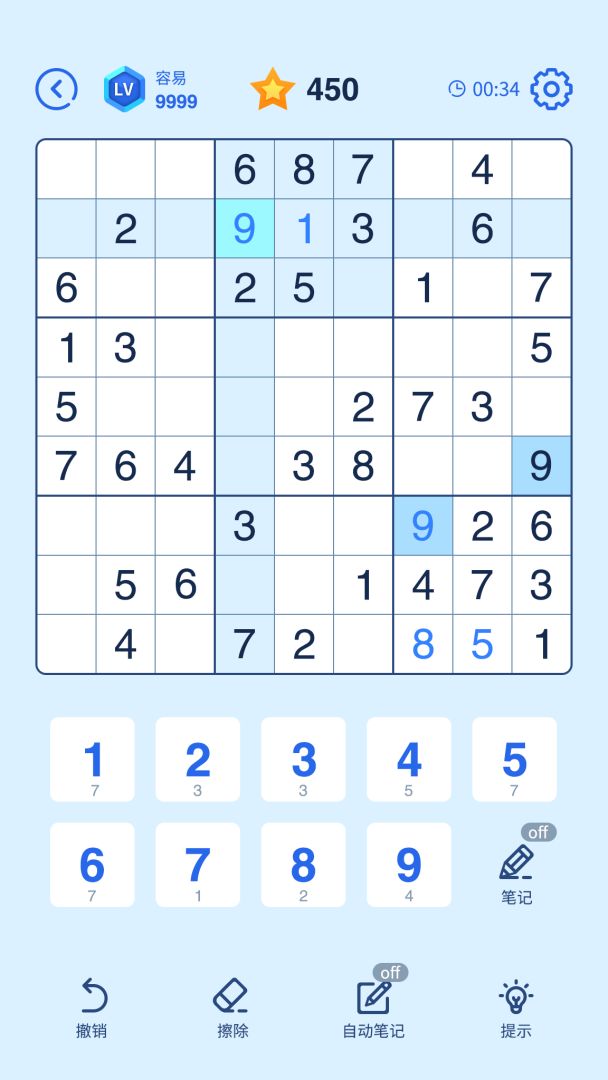Enable 自动笔记 auto notes
The width and height of the screenshot is (608, 1080).
click(x=374, y=1007)
